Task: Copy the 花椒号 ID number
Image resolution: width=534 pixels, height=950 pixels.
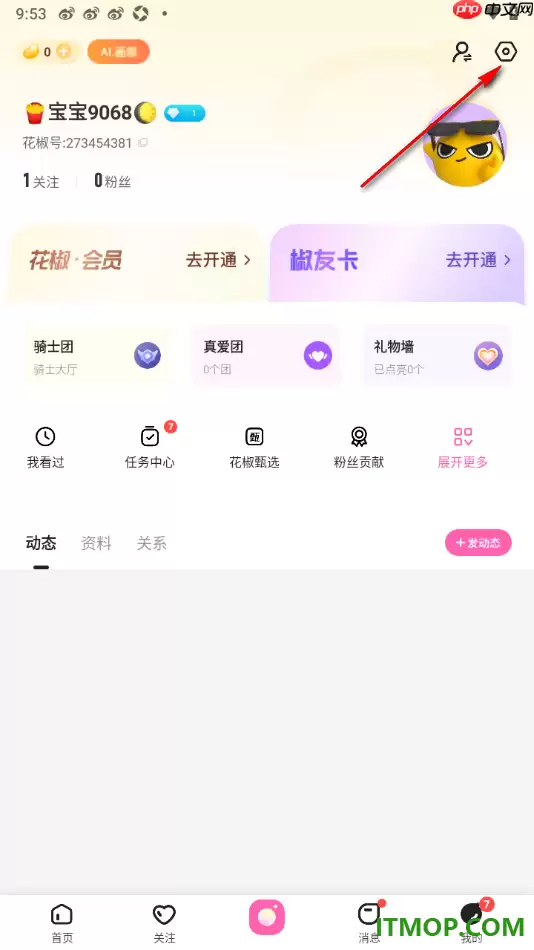Action: (x=142, y=143)
